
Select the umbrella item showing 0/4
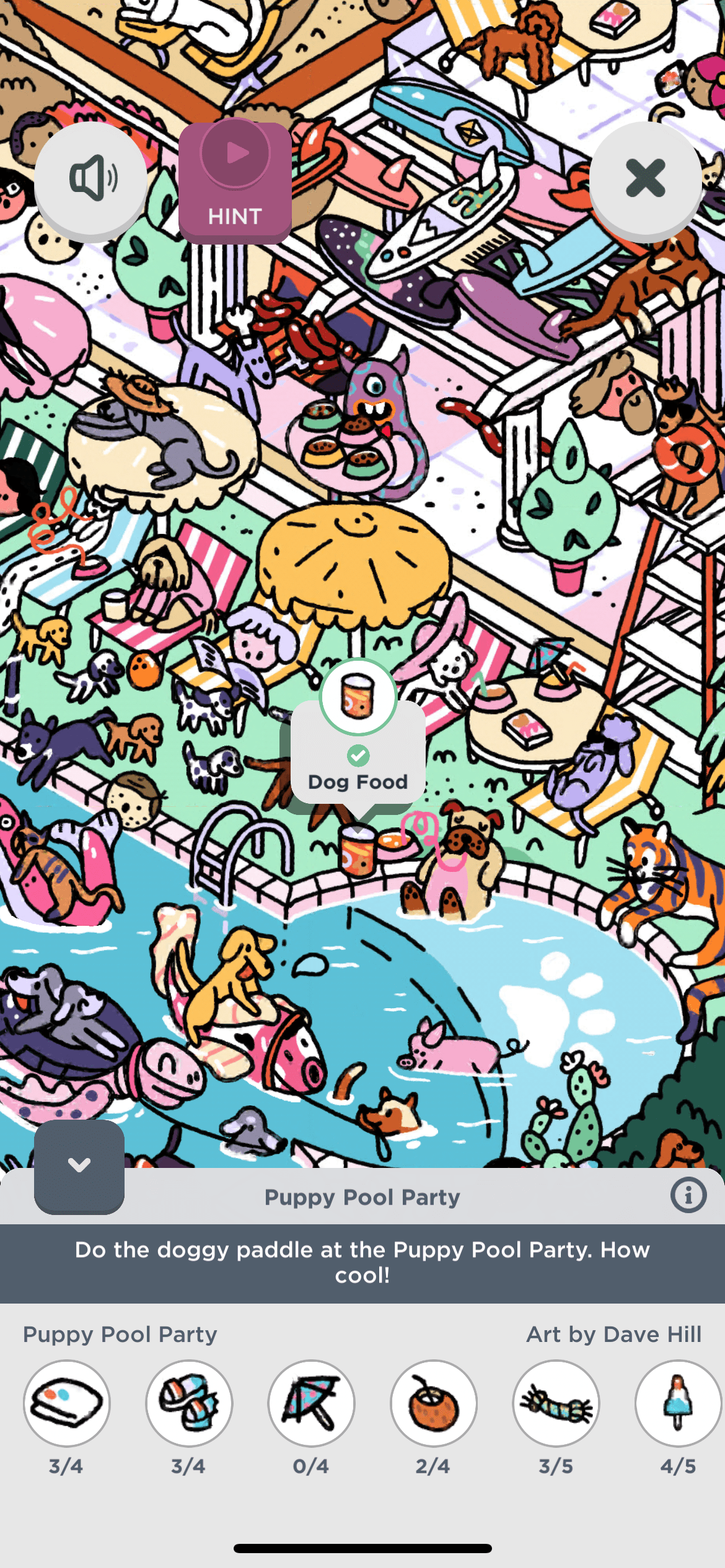coord(311,1403)
